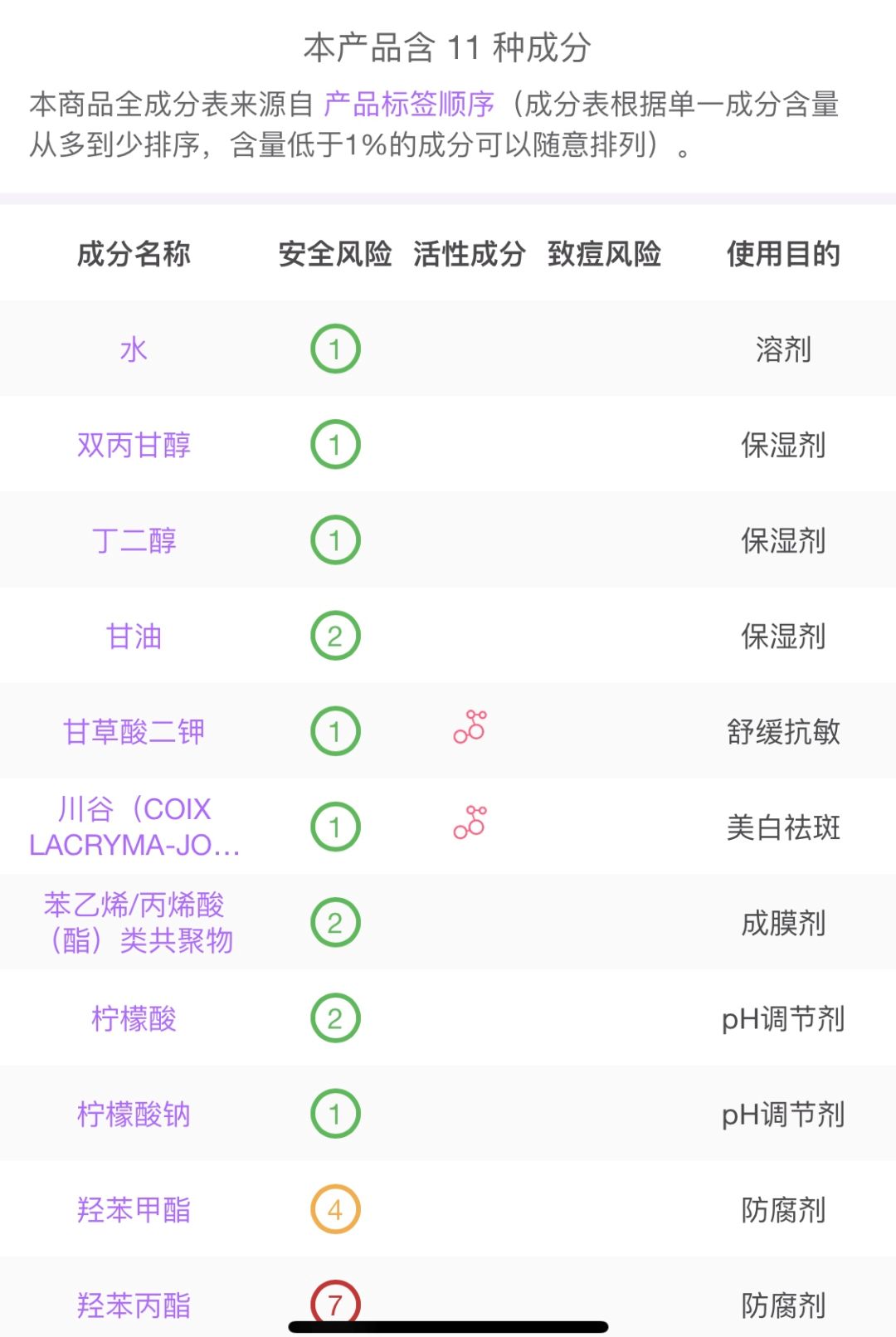Viewport: 896px width, 1337px height.
Task: Click the "1" circle next to 双丙甘醇
Action: click(334, 444)
